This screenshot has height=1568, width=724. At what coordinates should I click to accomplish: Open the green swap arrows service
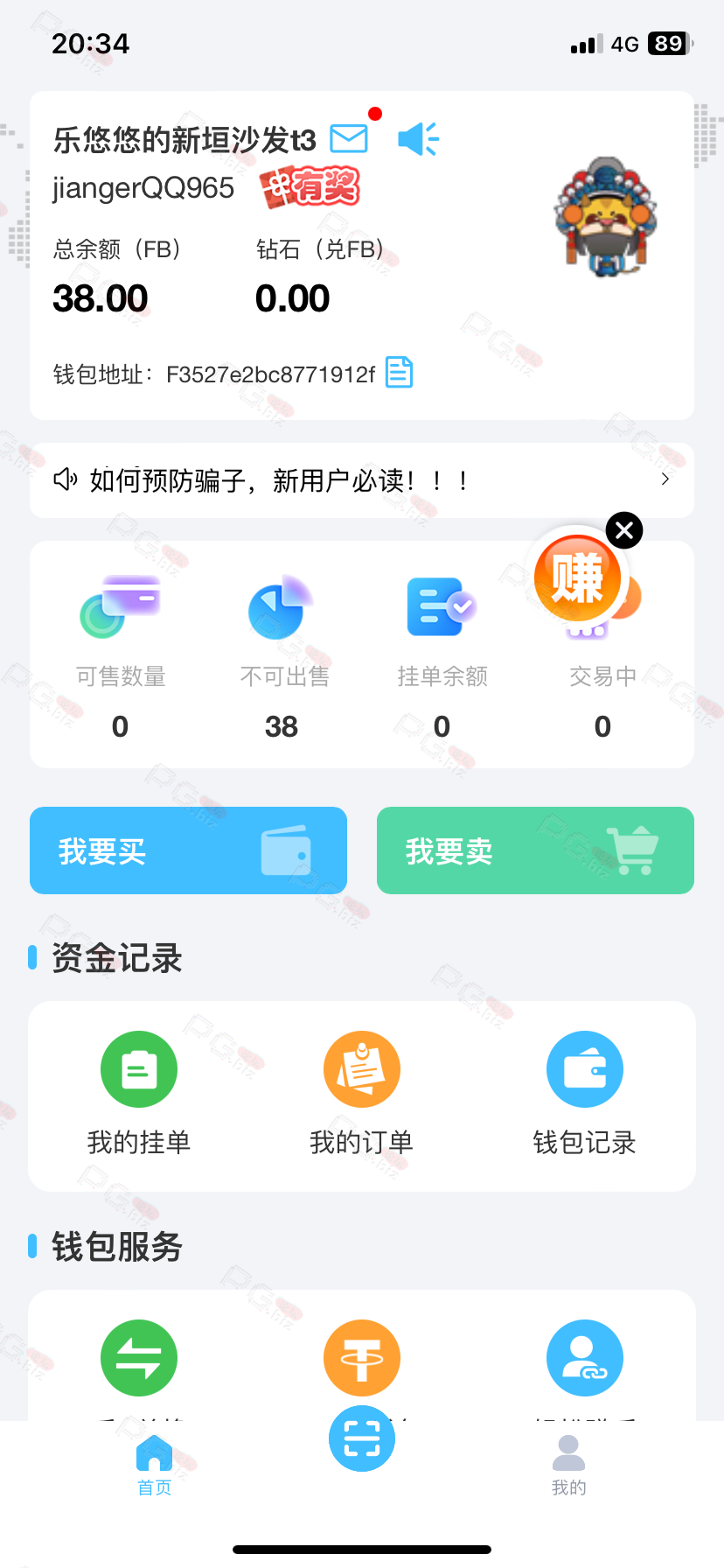point(139,1358)
